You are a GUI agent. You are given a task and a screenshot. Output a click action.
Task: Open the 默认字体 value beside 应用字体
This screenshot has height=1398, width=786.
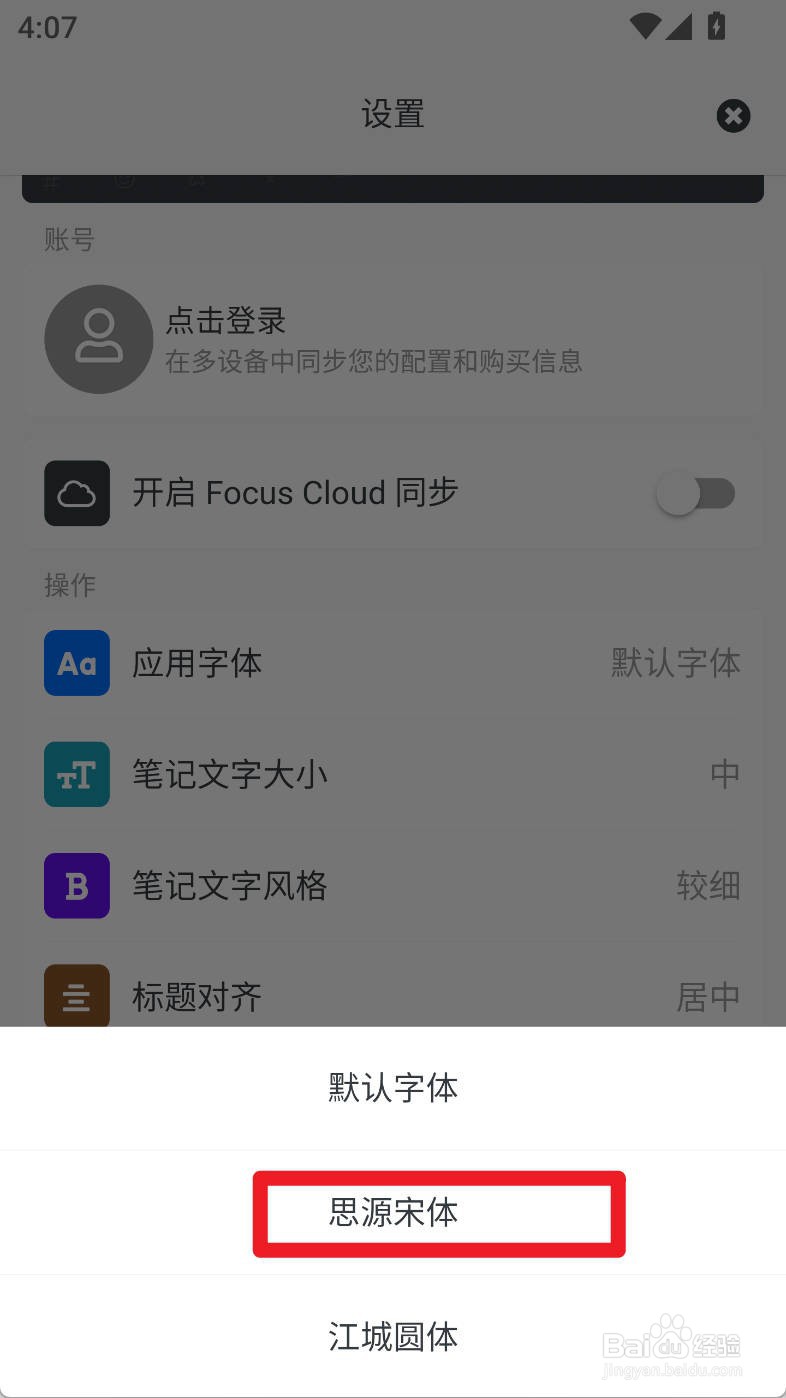click(x=676, y=662)
